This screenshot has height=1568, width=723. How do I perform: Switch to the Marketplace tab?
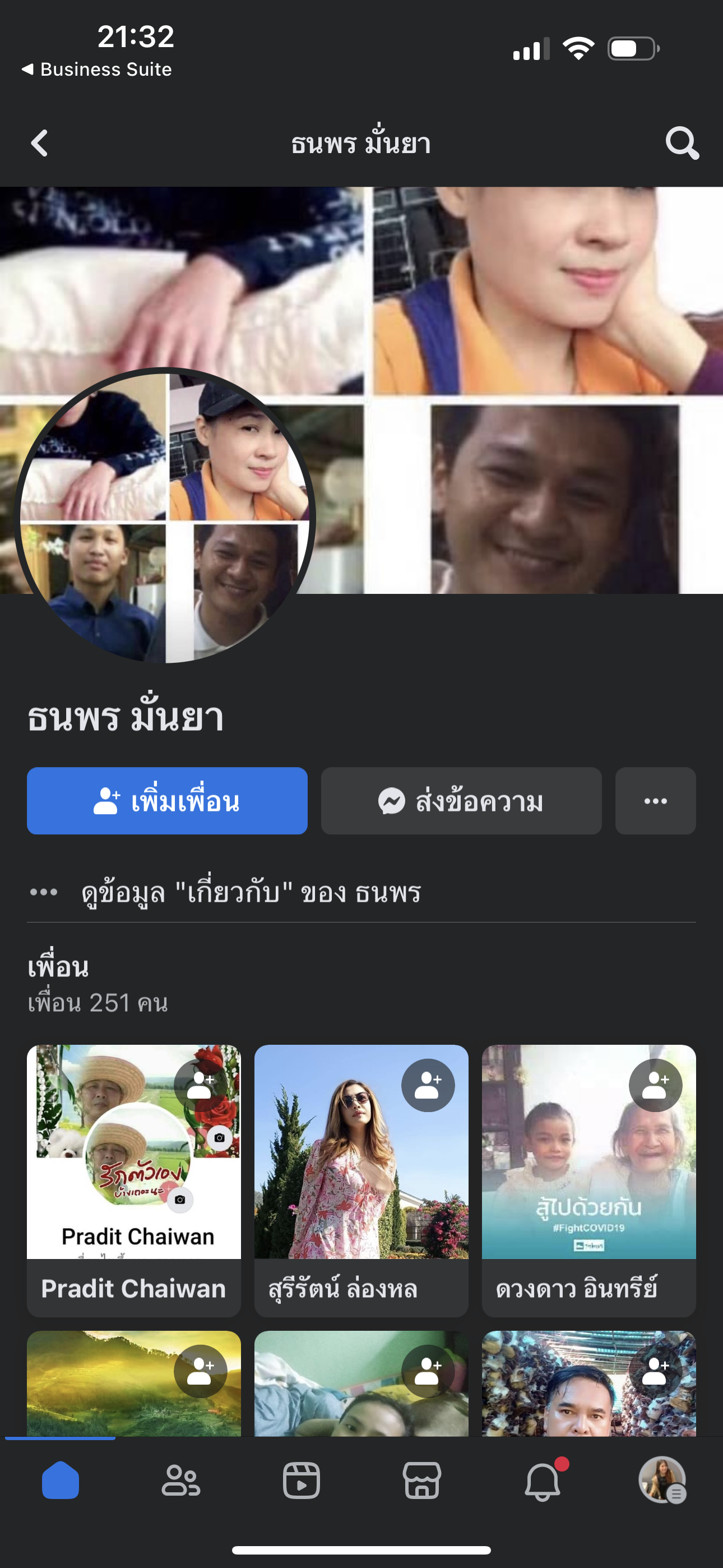click(421, 1481)
